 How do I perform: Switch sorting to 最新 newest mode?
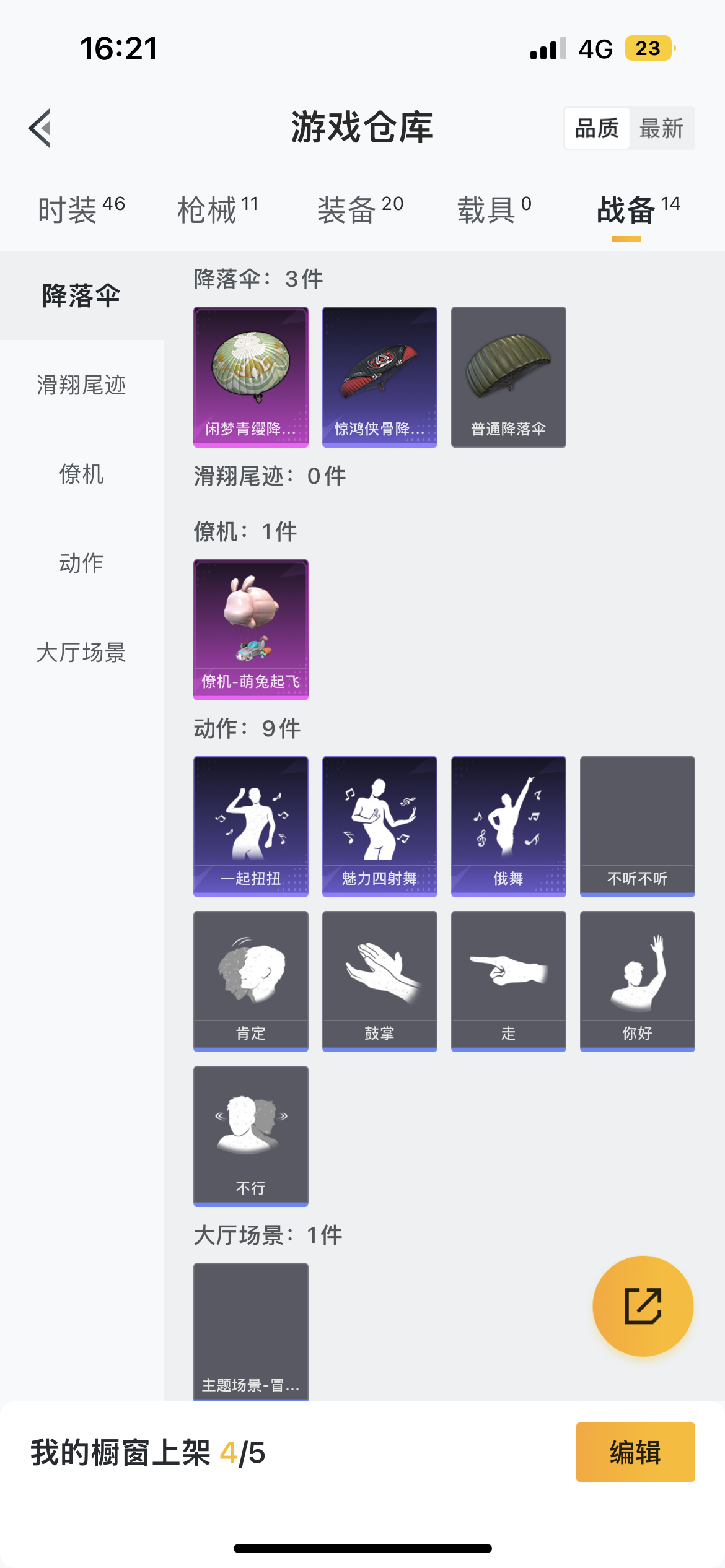tap(662, 128)
